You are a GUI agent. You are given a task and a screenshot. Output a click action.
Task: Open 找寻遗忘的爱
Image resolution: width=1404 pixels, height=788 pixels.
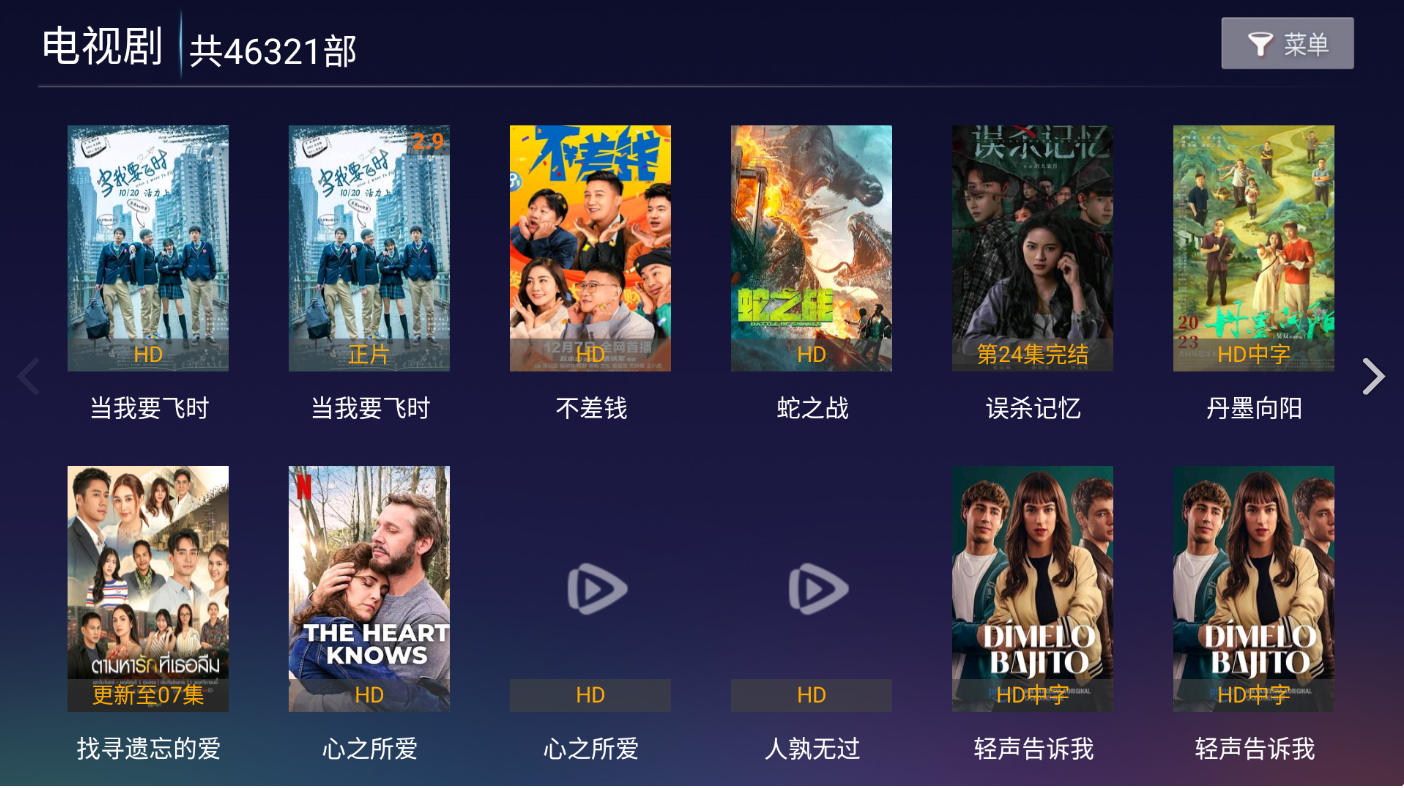[x=148, y=589]
